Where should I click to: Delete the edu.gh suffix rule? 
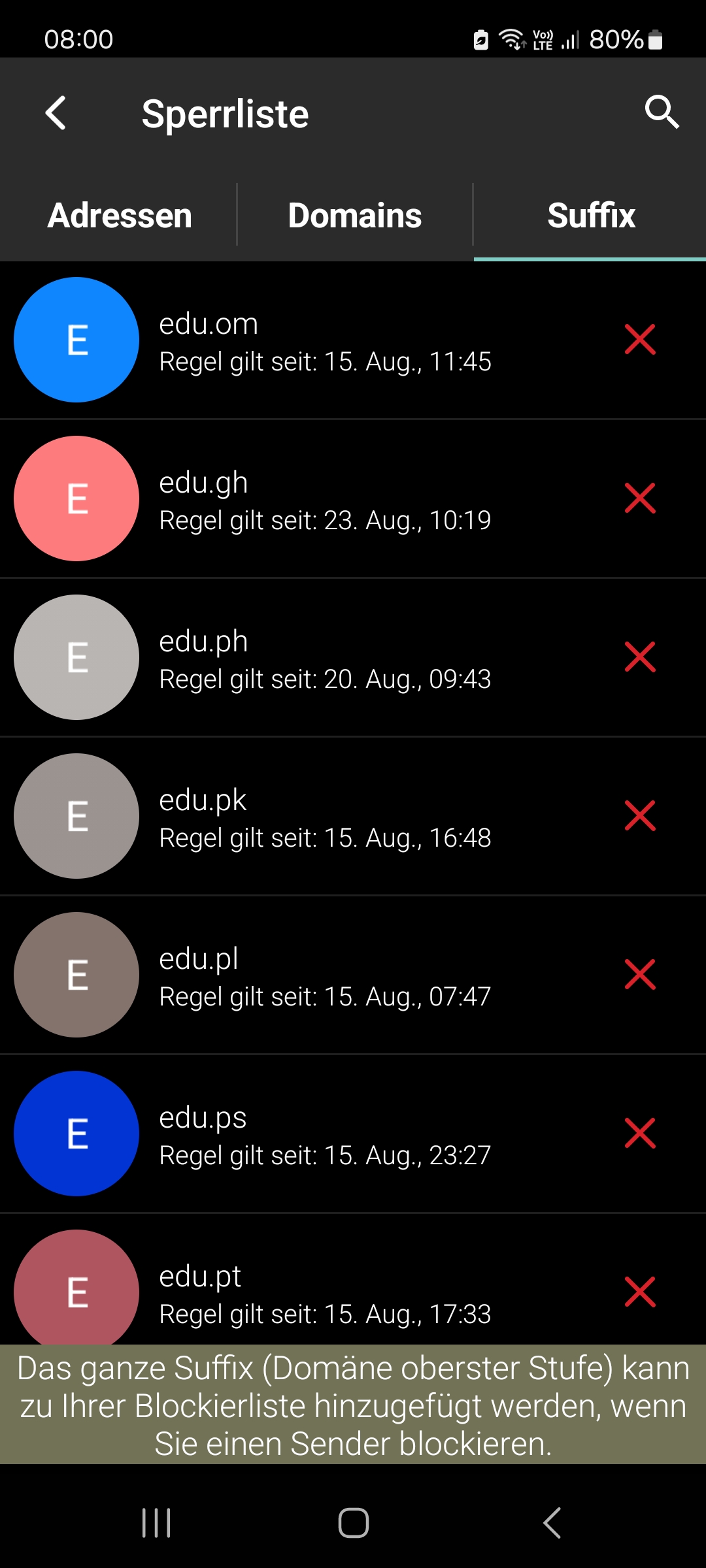640,498
